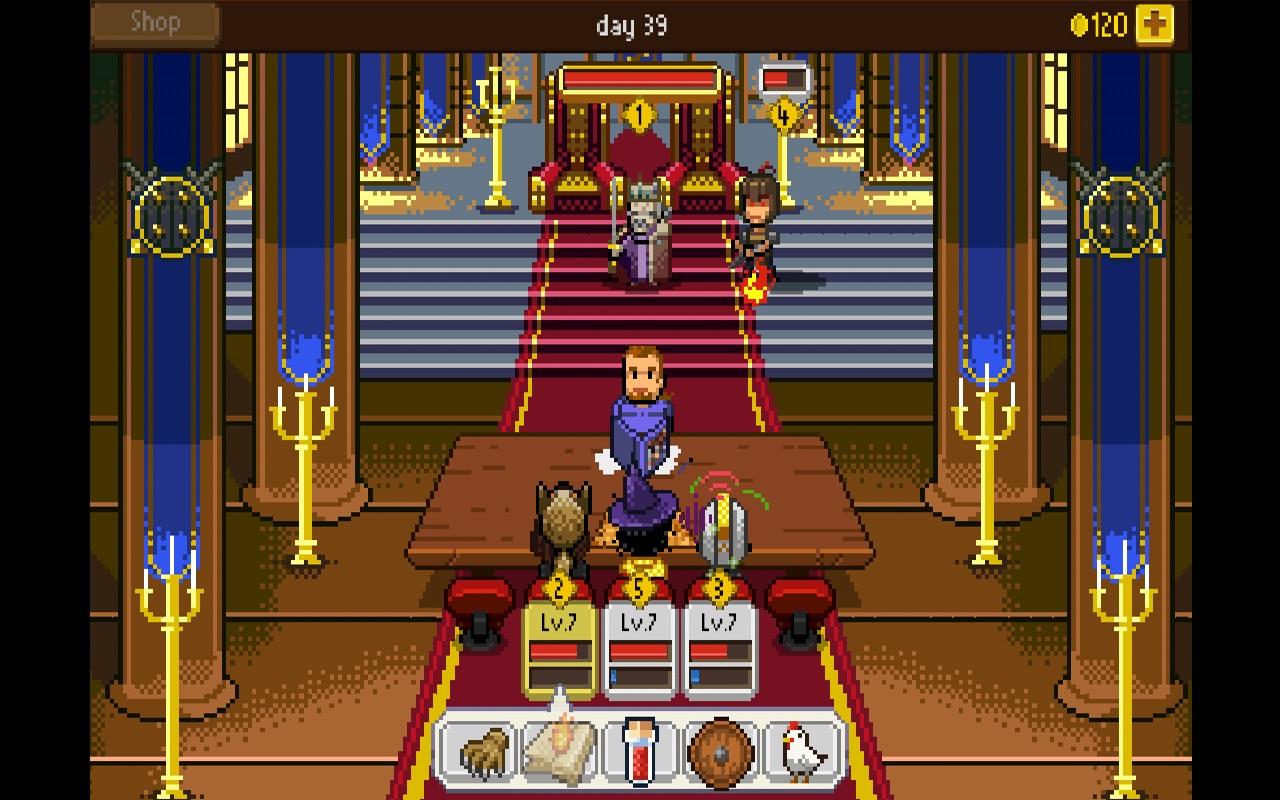Choose the round shield defend action
The width and height of the screenshot is (1280, 800).
click(x=718, y=750)
